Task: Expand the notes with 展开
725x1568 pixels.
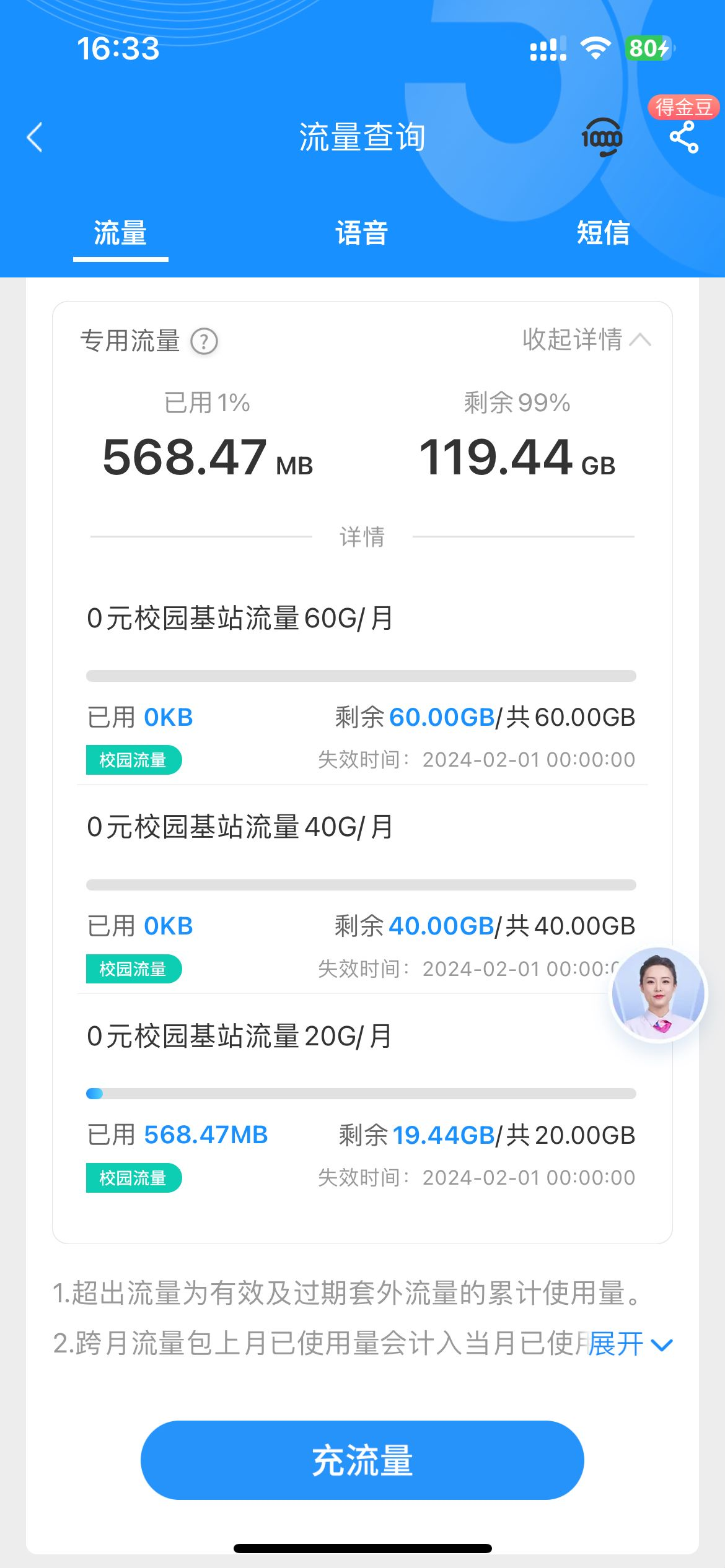Action: coord(630,1344)
